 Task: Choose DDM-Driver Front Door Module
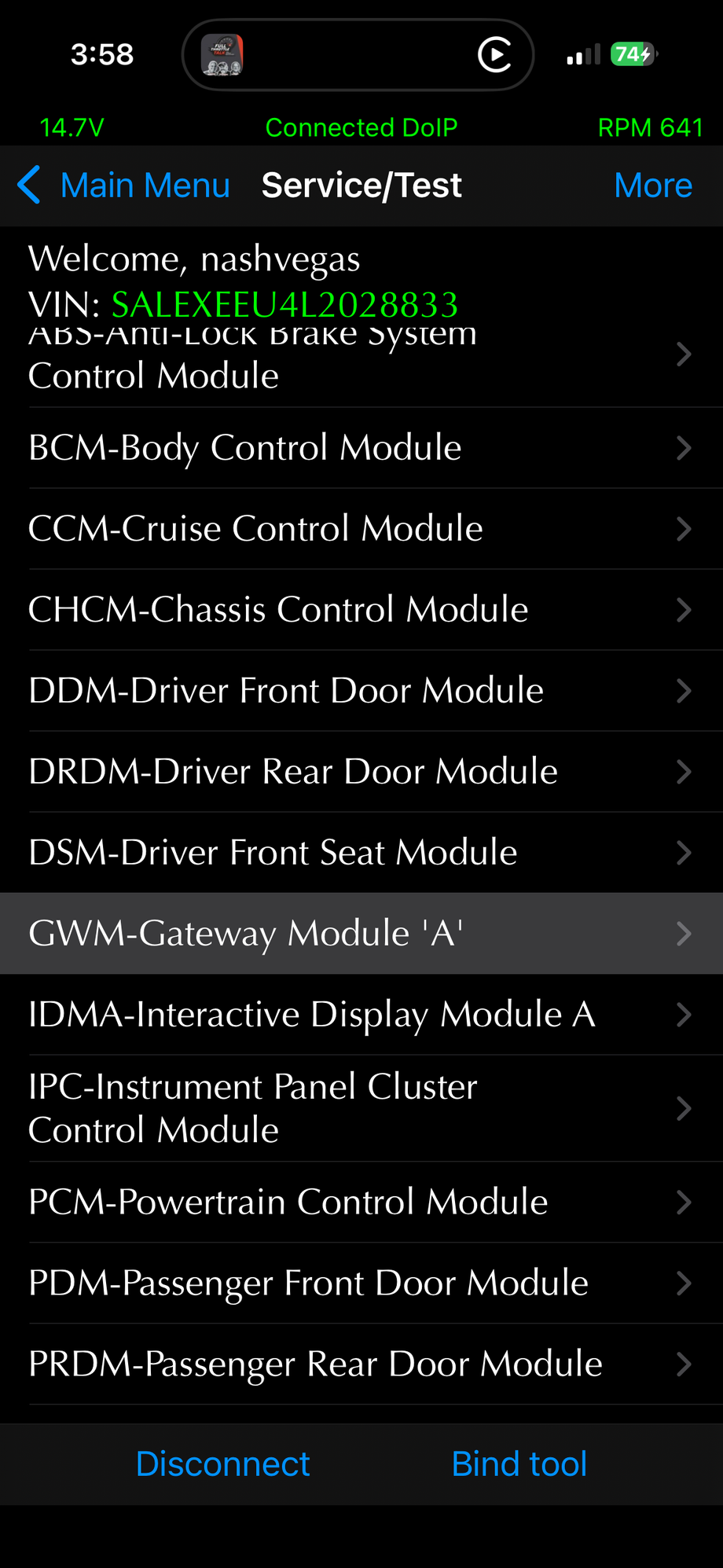[361, 691]
